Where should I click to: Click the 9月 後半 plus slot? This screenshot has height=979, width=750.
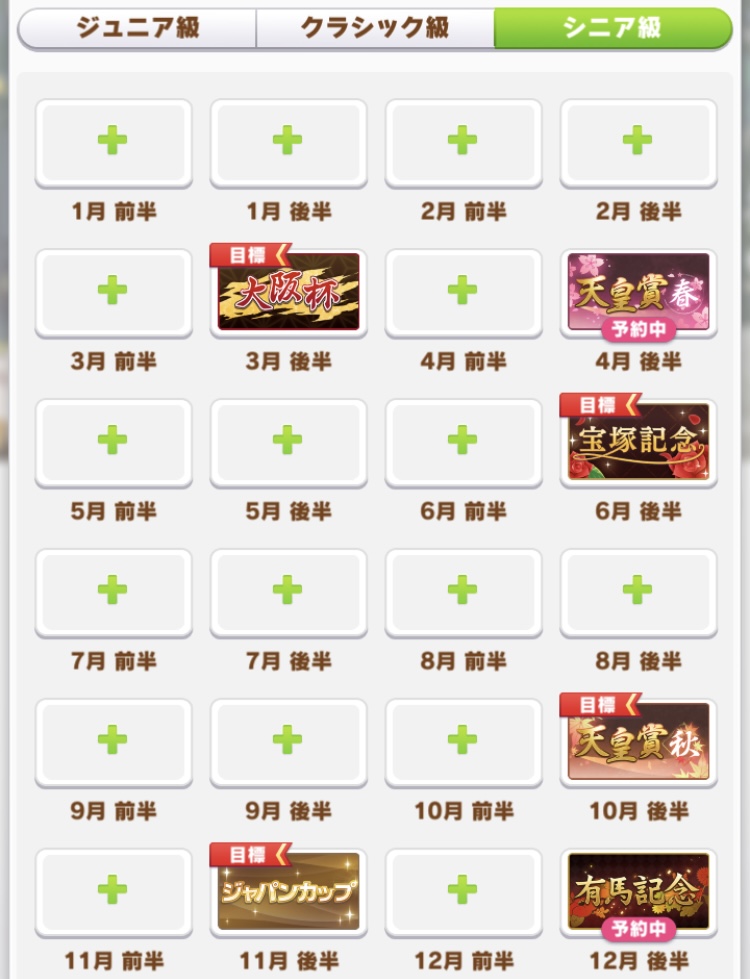[x=287, y=742]
